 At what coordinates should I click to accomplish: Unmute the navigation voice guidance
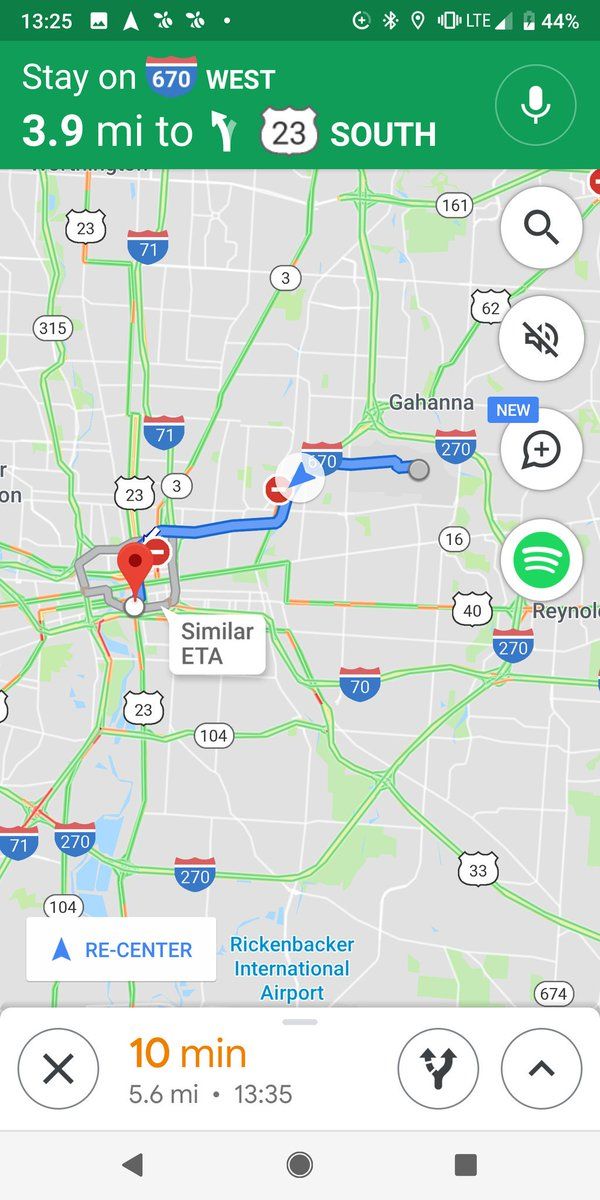(x=541, y=338)
